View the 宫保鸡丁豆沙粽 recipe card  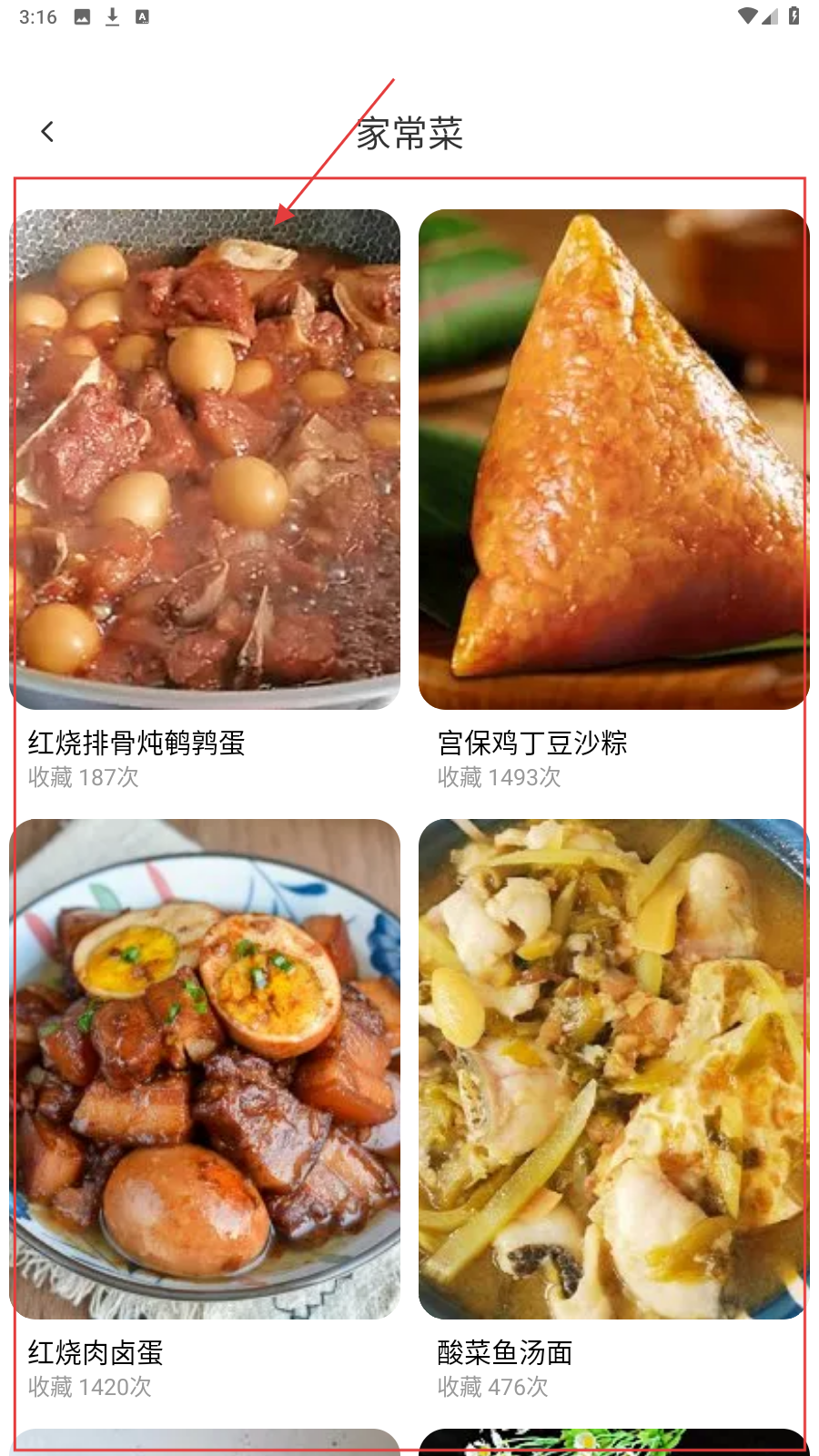(613, 460)
